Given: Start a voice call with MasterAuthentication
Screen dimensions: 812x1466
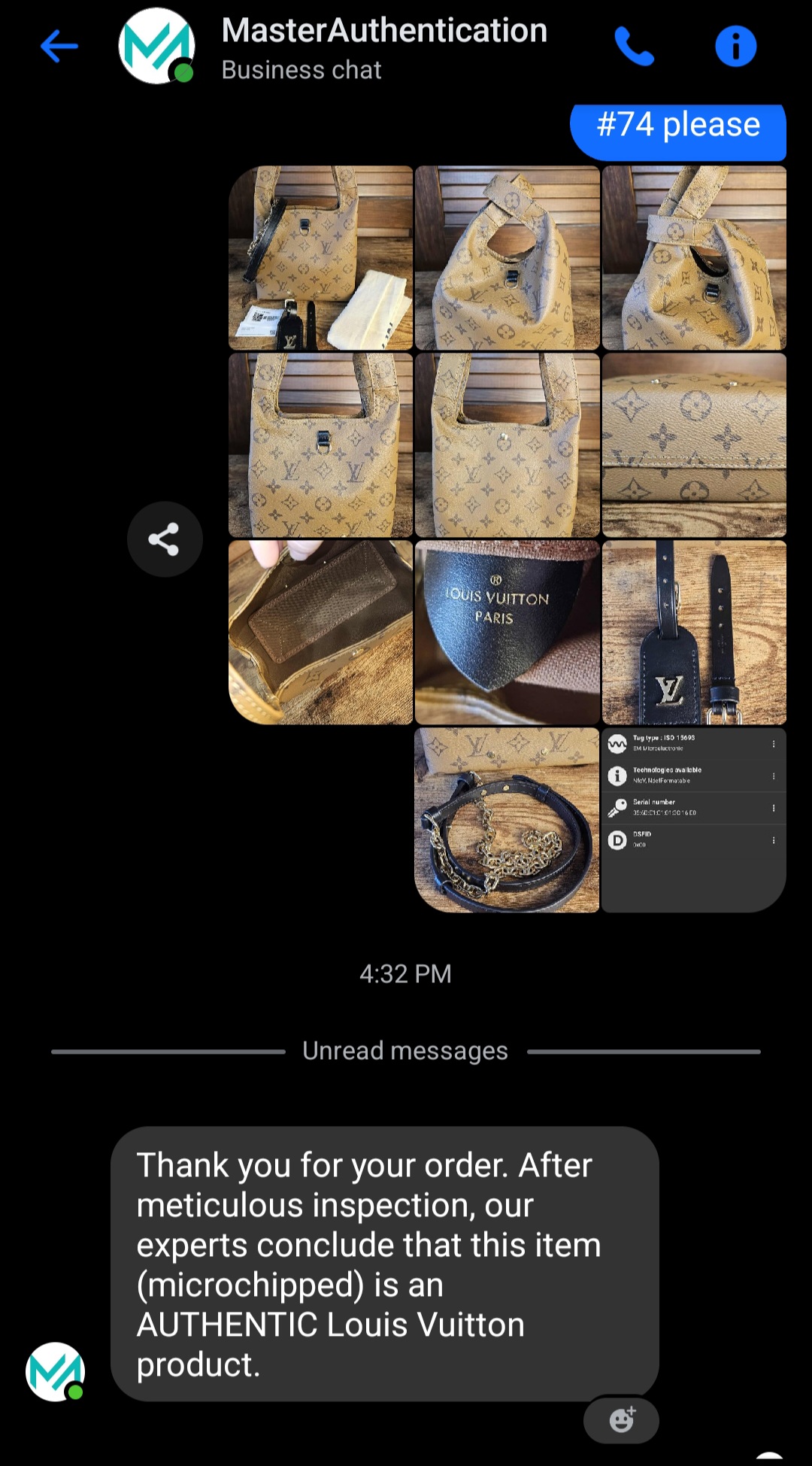Looking at the screenshot, I should pos(634,47).
